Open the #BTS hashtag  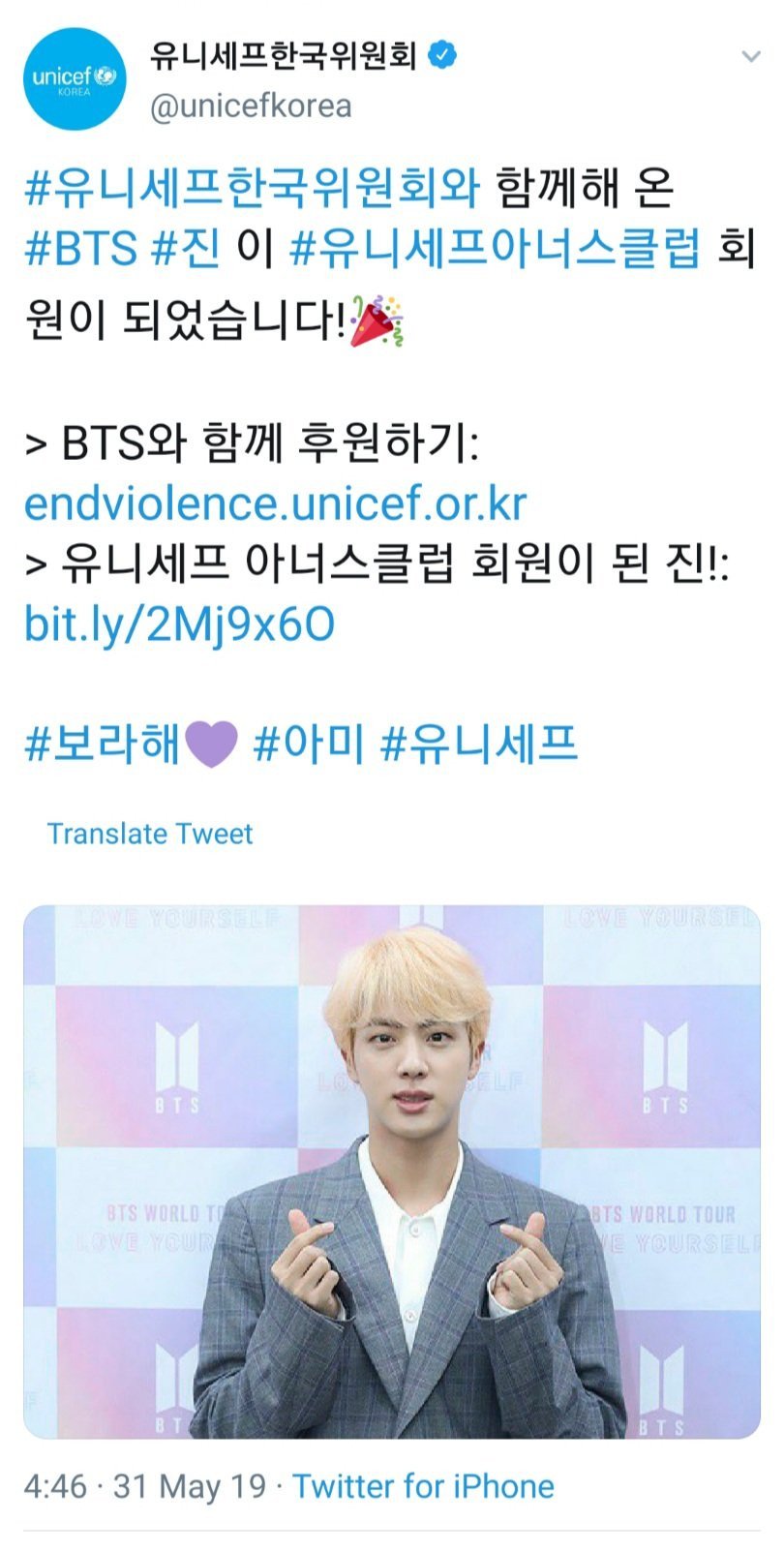[80, 249]
